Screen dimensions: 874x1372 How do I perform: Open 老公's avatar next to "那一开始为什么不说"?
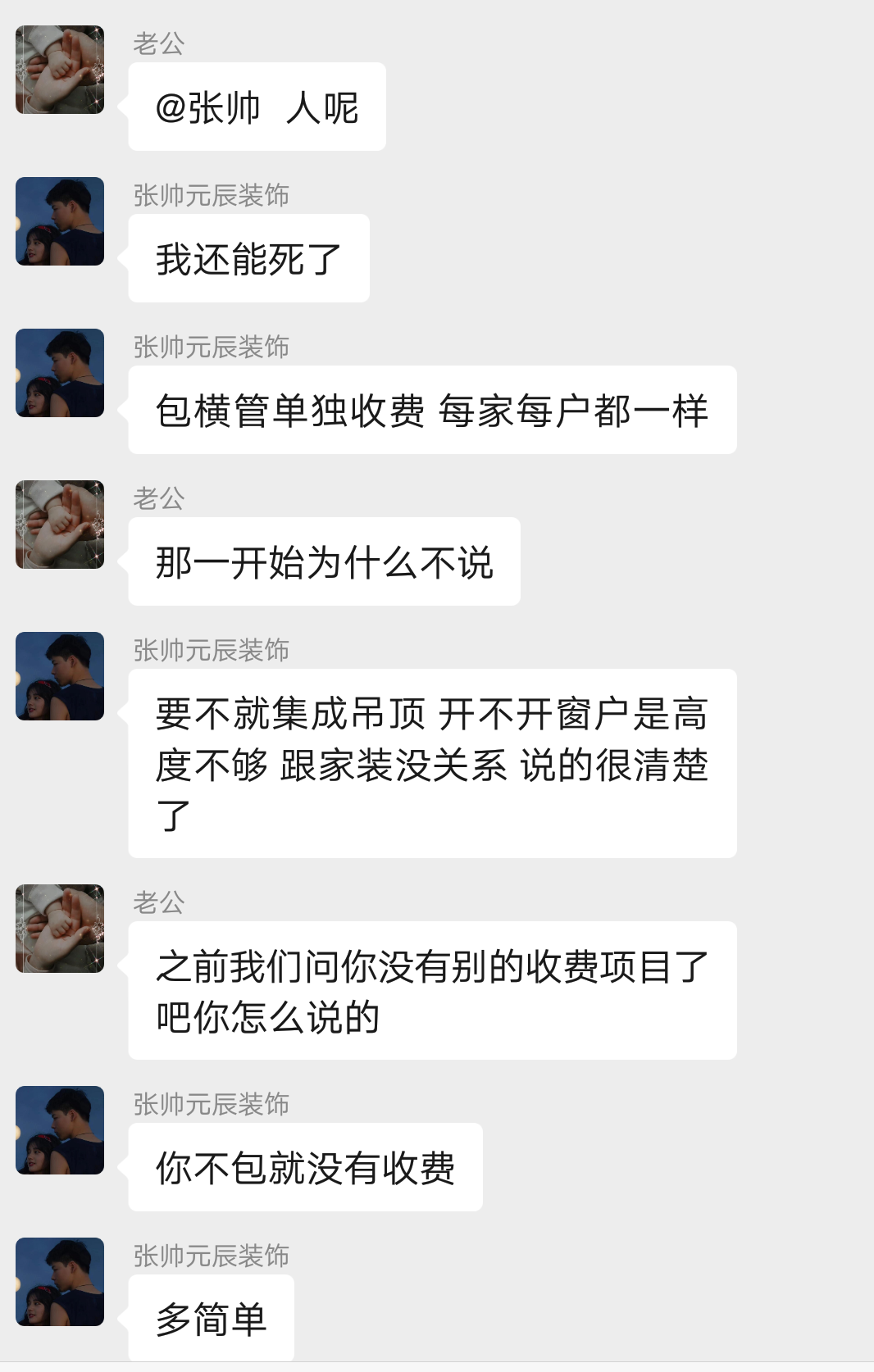pos(60,525)
